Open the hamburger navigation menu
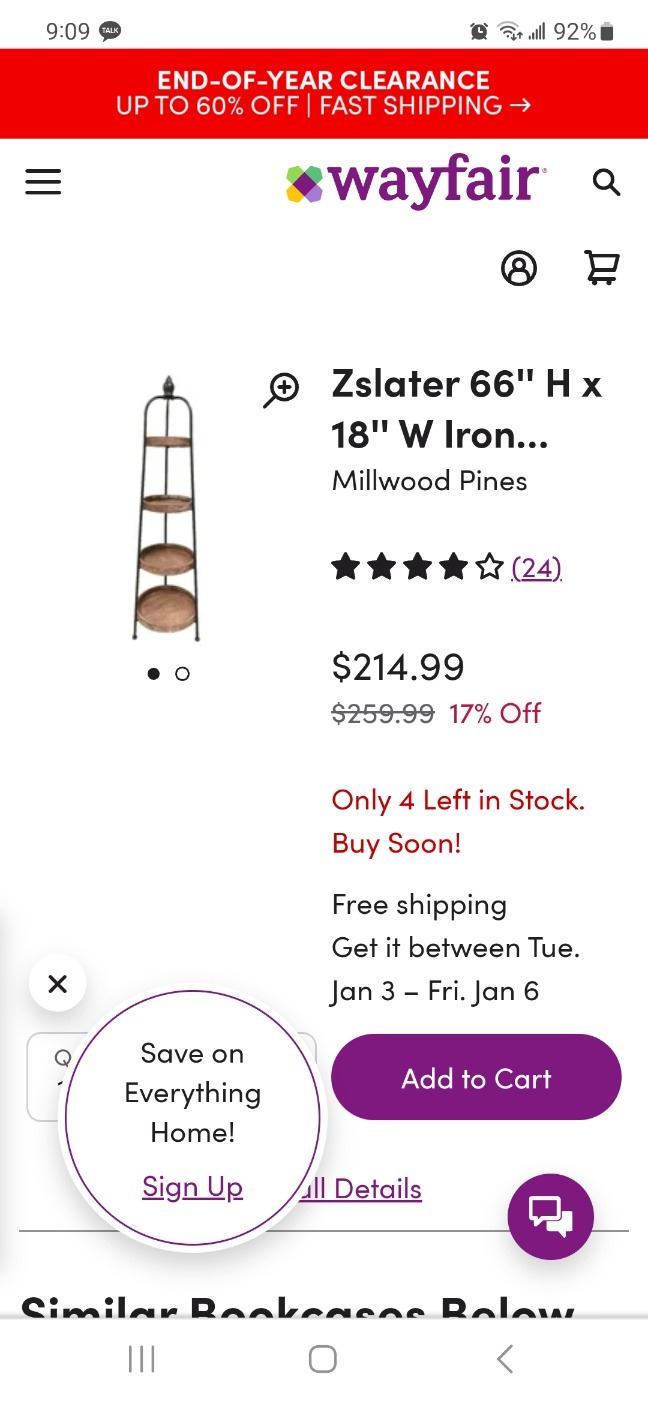 [43, 182]
